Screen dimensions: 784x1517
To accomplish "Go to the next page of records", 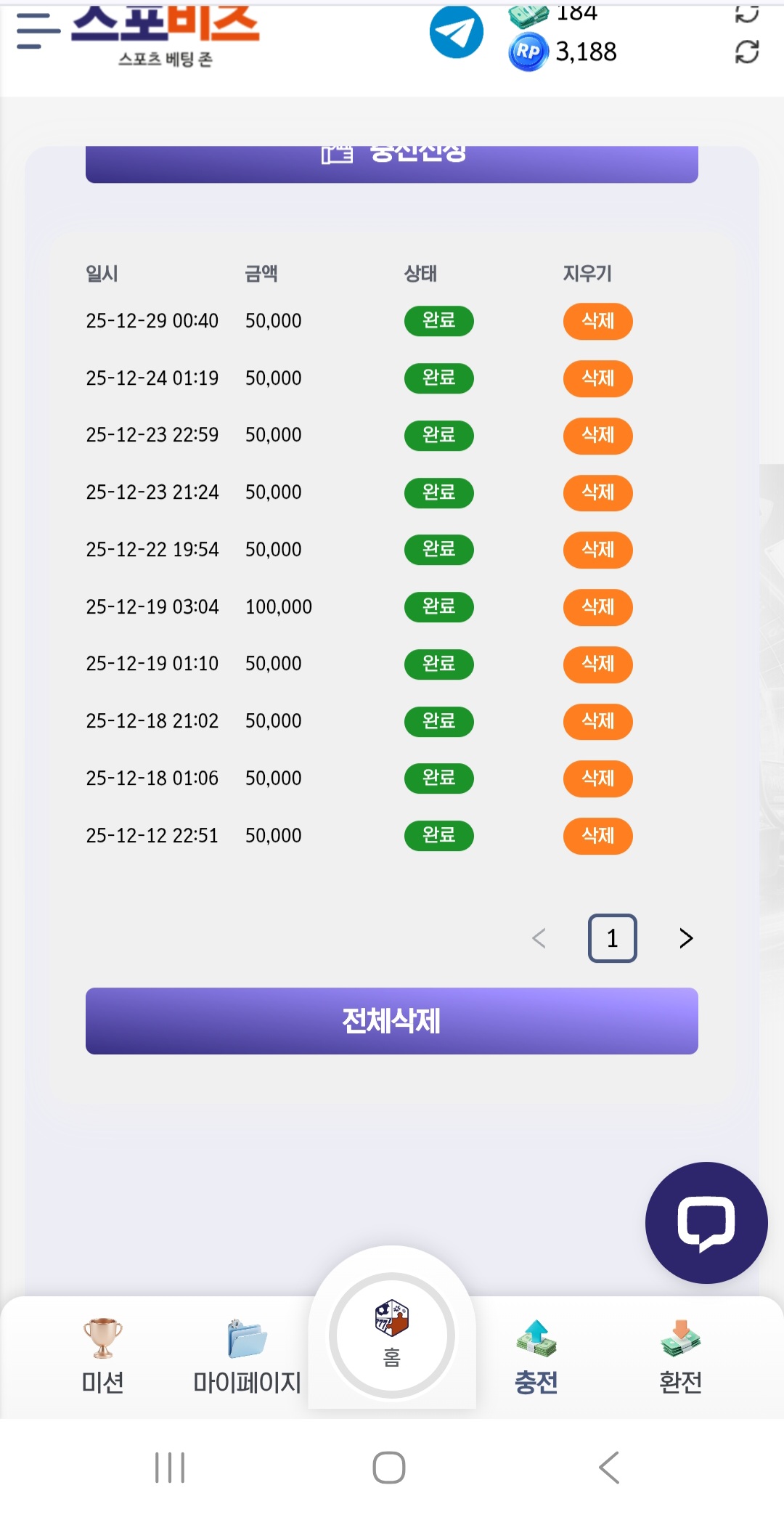I will coord(686,938).
